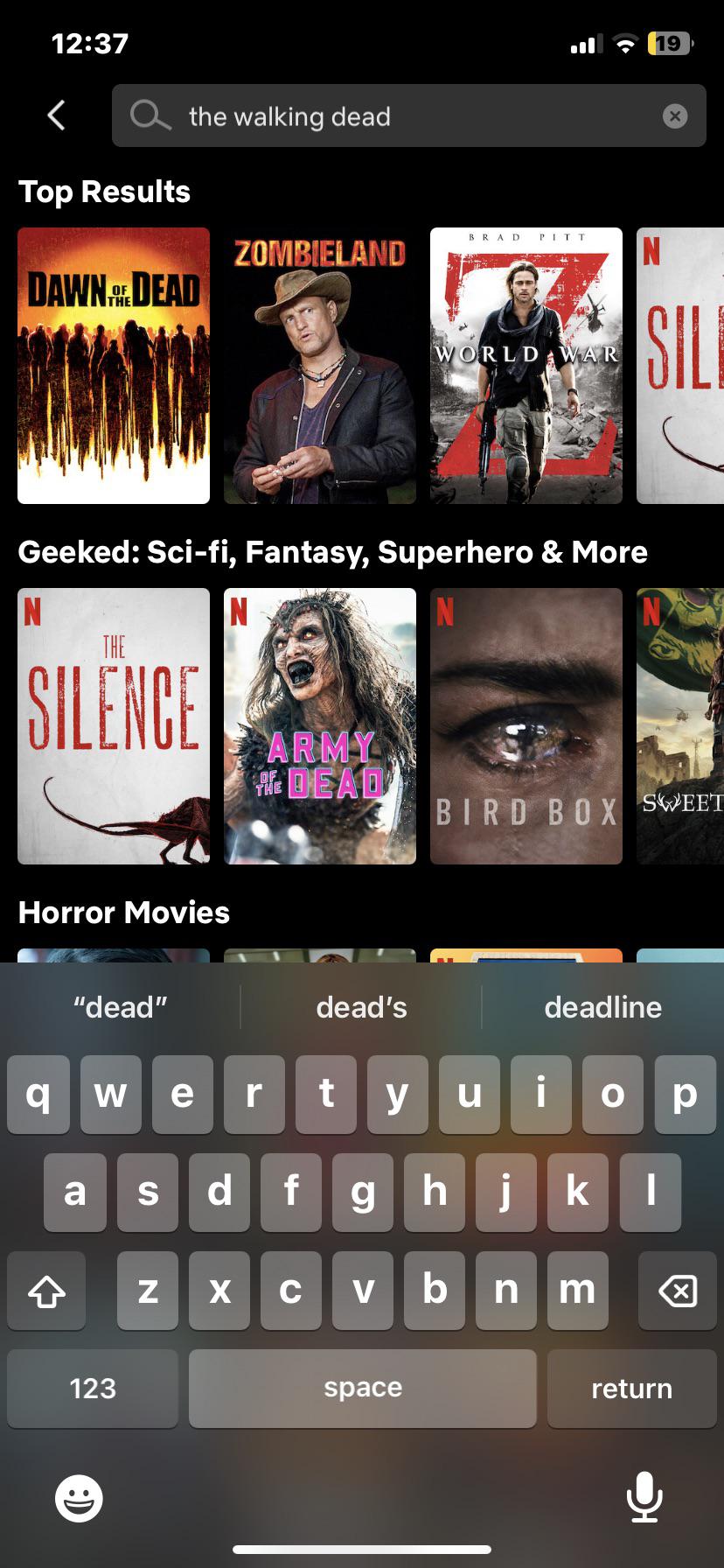Open the Zombieland poster

point(320,364)
